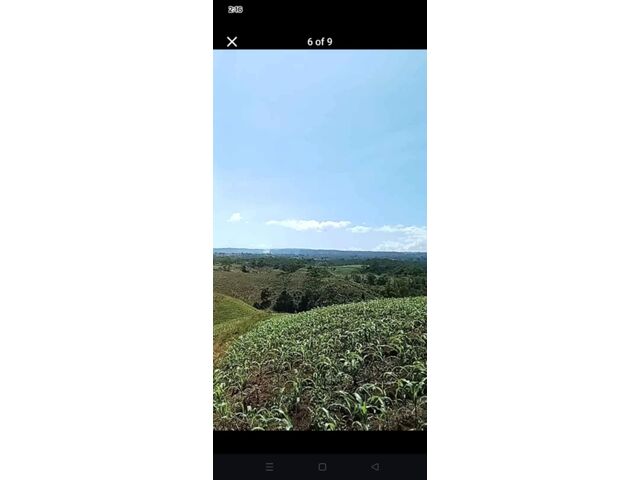Go to the home screen
Viewport: 640px width, 480px height.
[322, 467]
